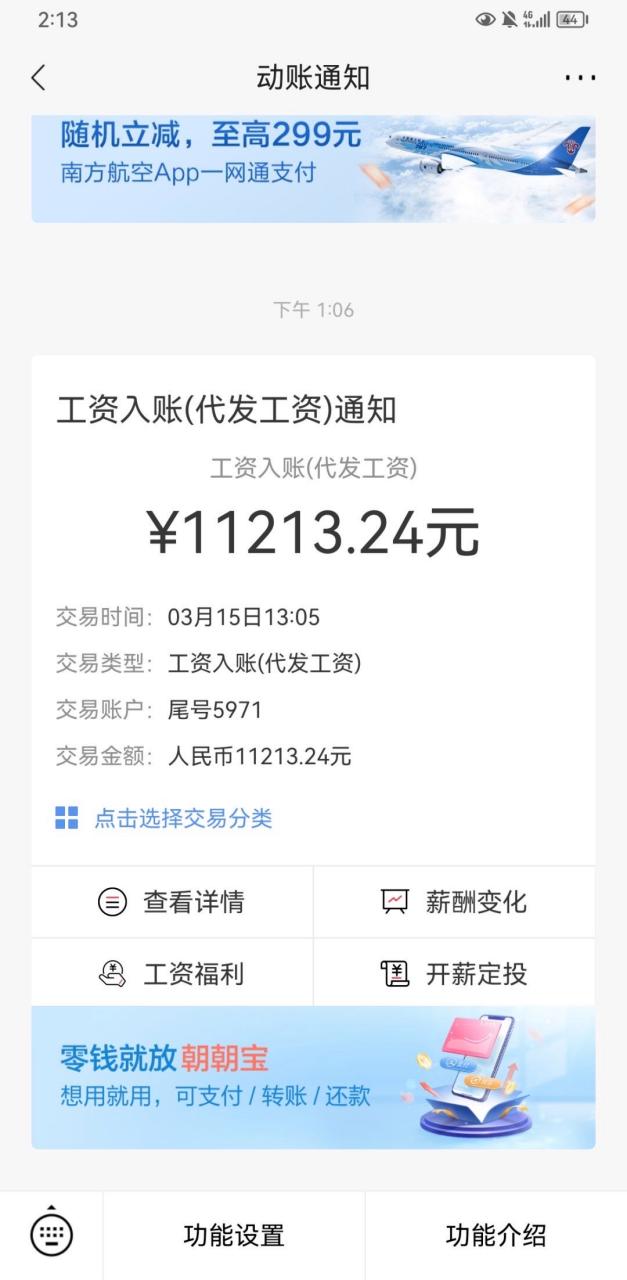Screen dimensions: 627x1280
Task: Open 功能介绍 menu
Action: click(496, 1235)
